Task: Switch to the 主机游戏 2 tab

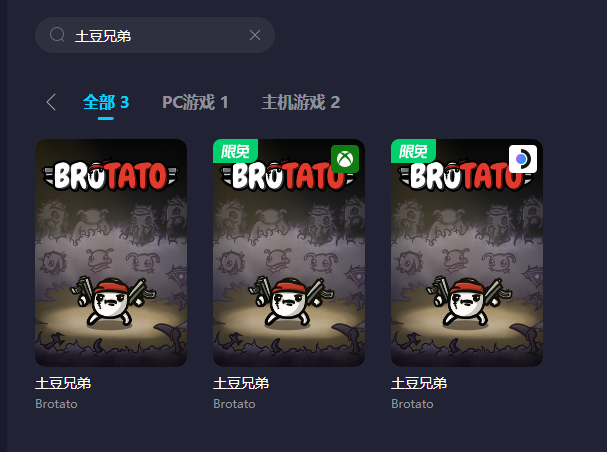Action: point(301,102)
